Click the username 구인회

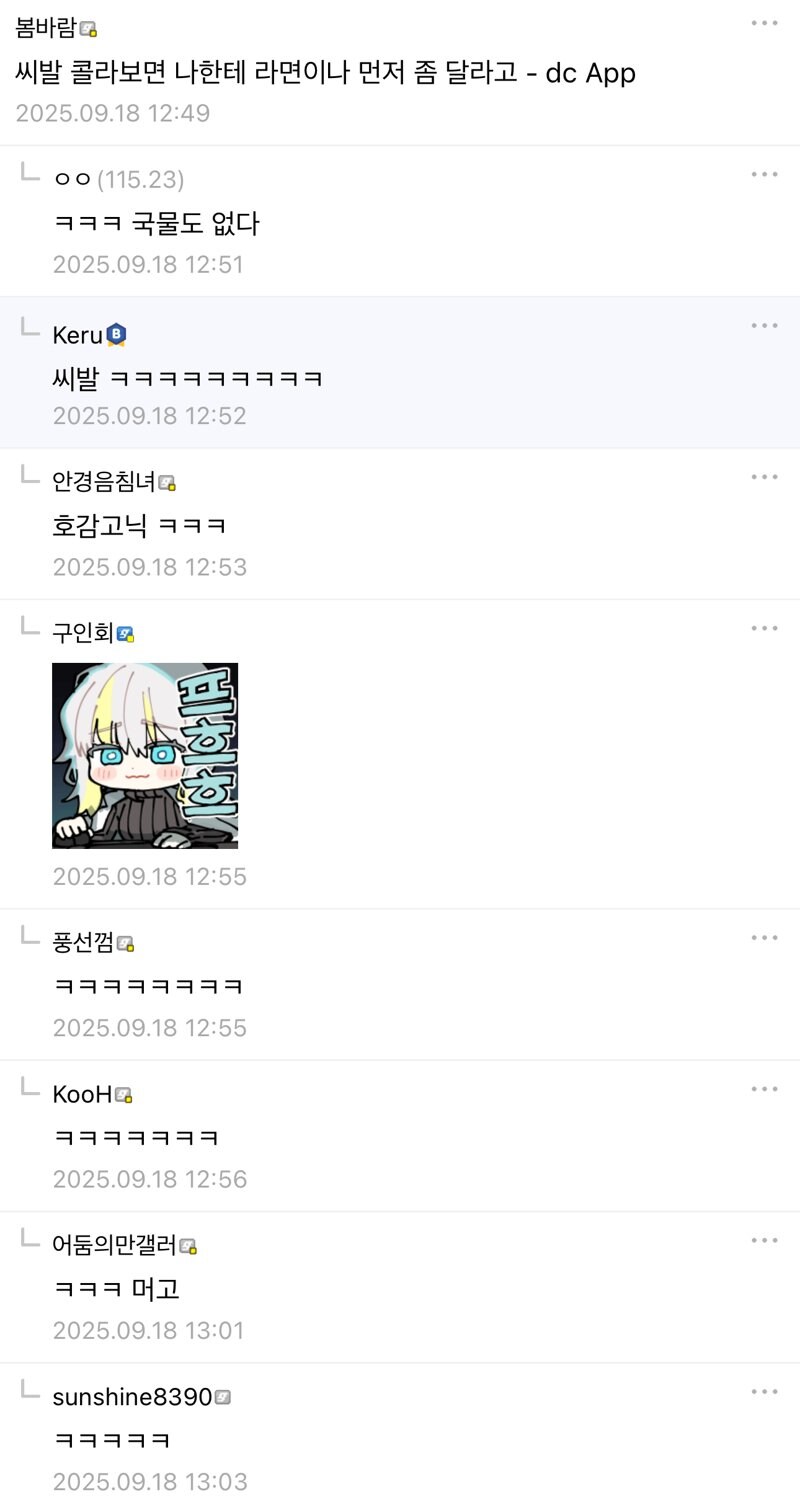coord(84,632)
